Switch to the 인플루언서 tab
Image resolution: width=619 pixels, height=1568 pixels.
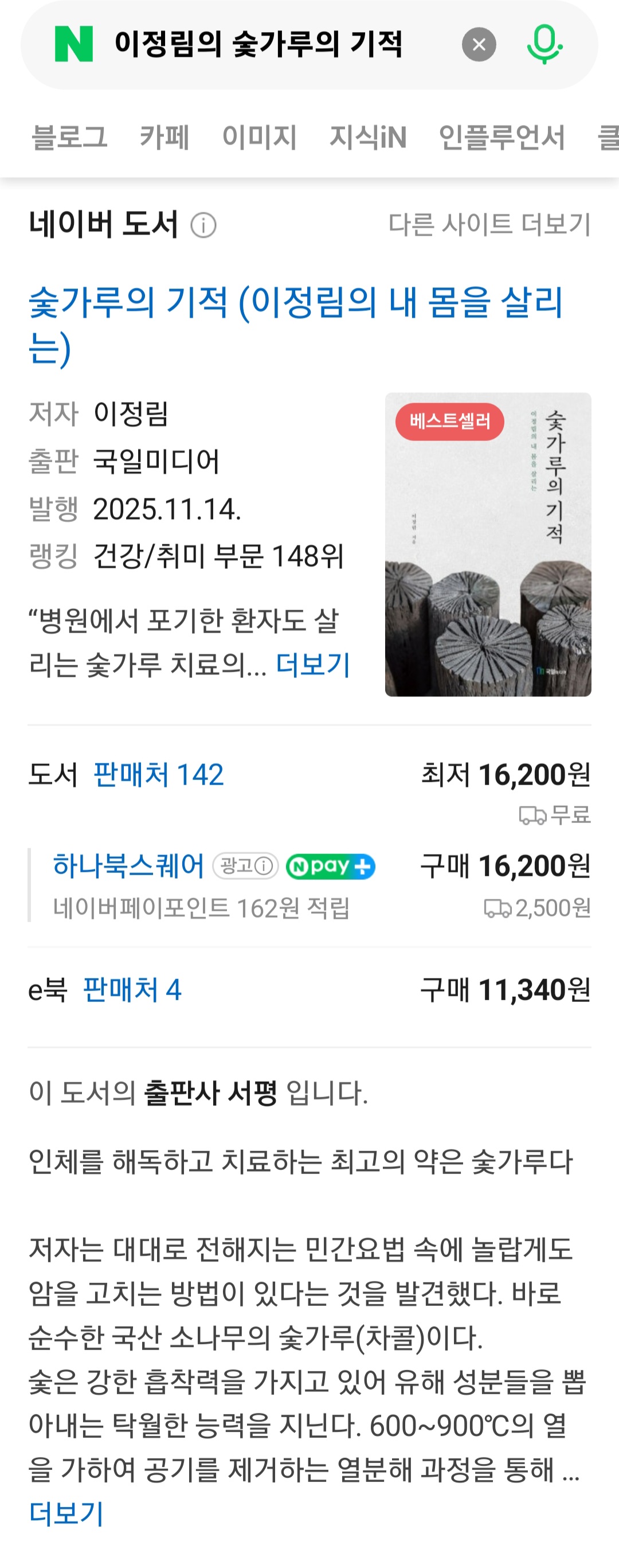(x=502, y=136)
